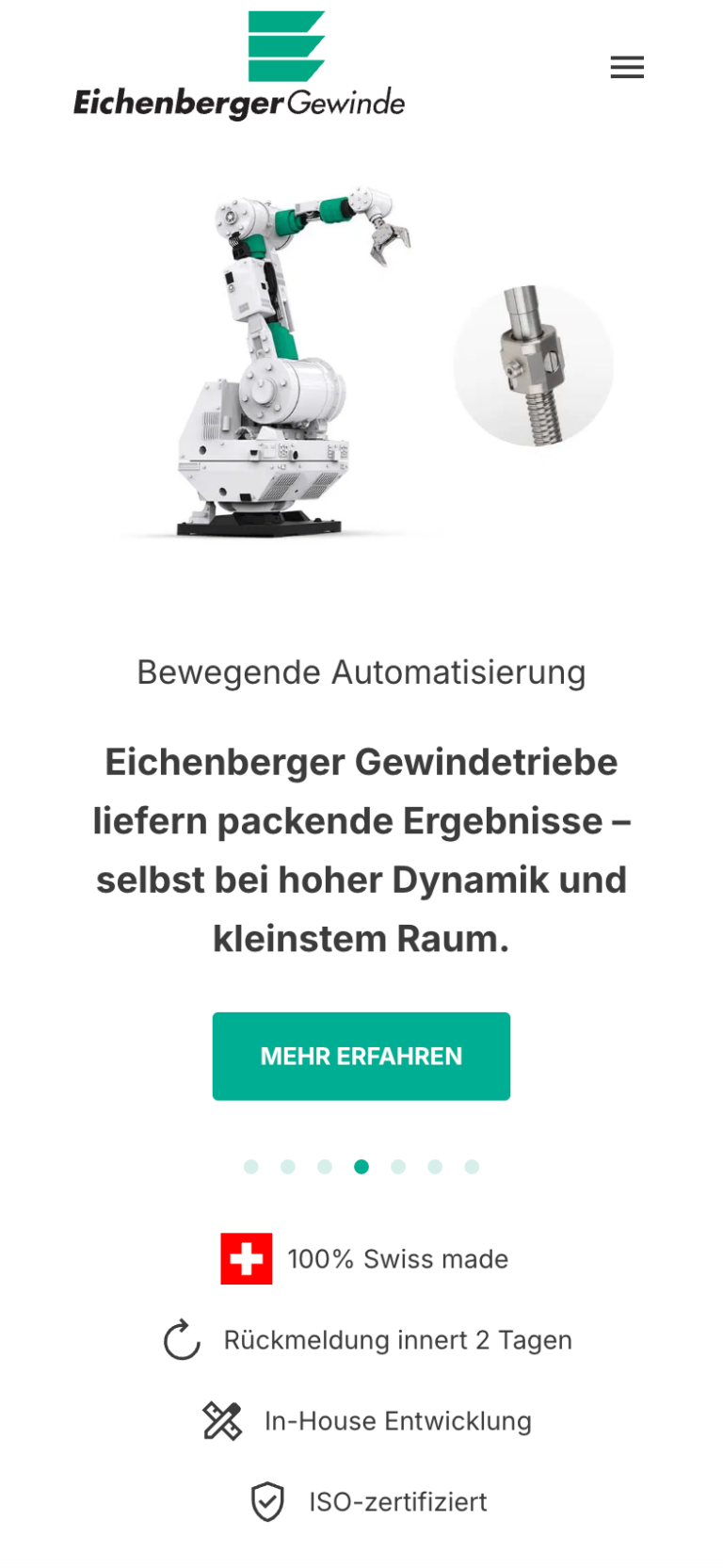The height and width of the screenshot is (1568, 723).
Task: Select the third carousel slide dot
Action: coord(325,1167)
